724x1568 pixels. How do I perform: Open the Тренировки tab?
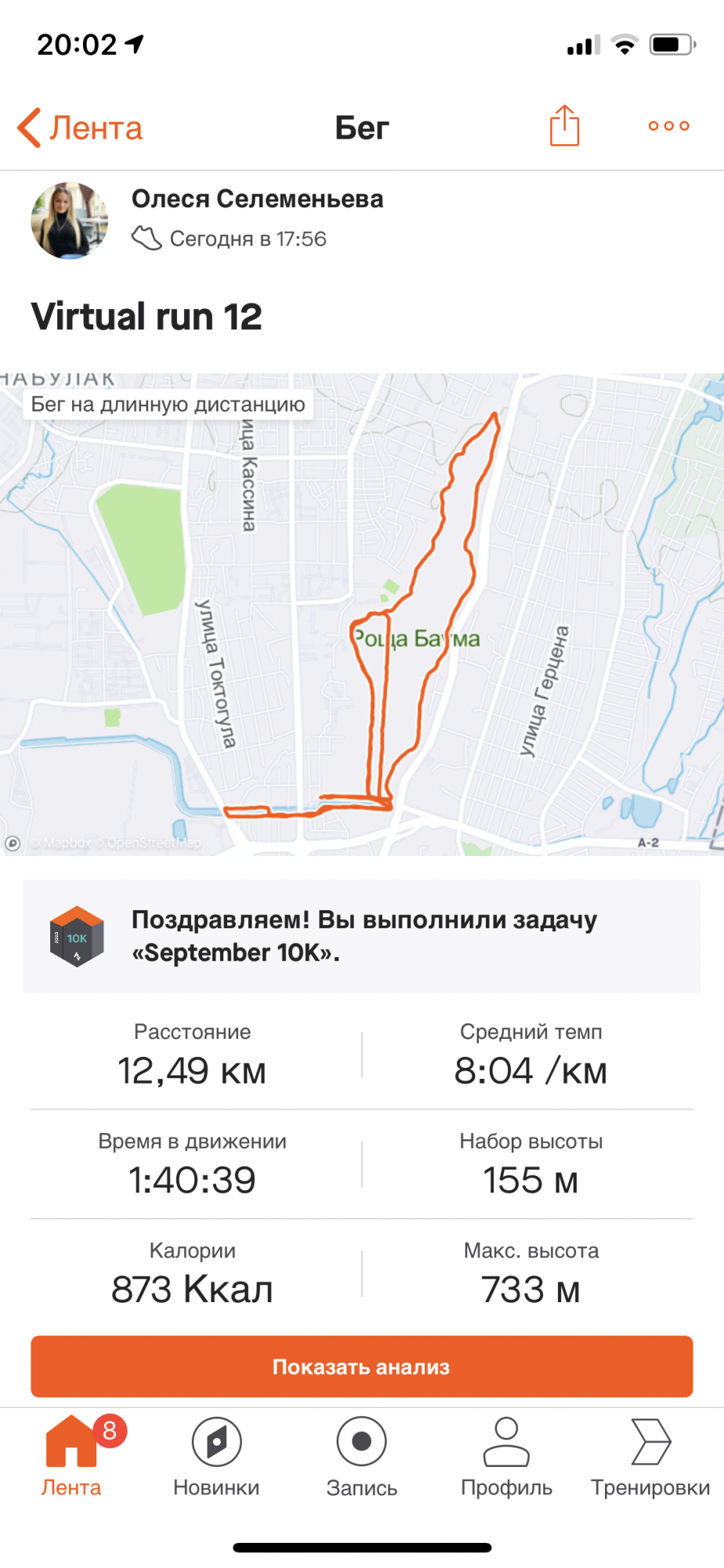click(x=650, y=1457)
